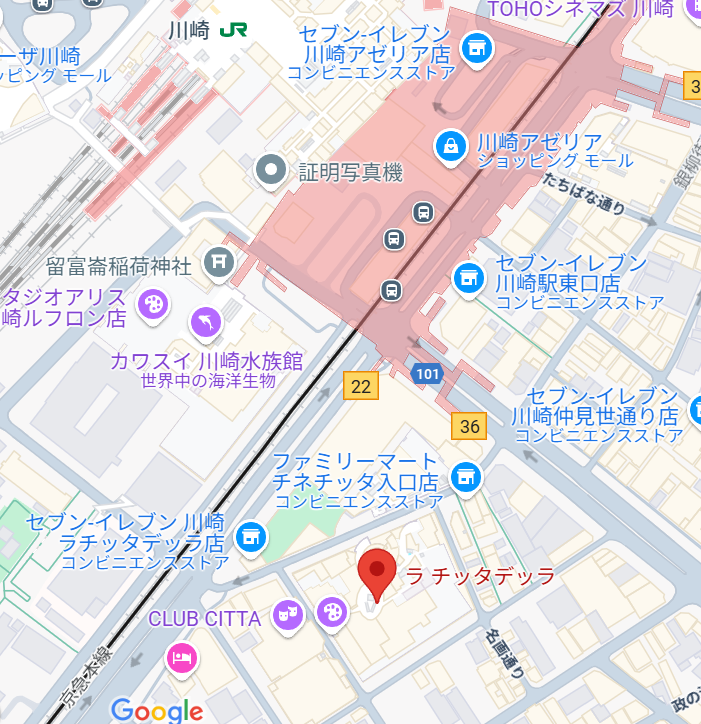Open the 川崎 JR station marker
Viewport: 701px width, 724px height.
(x=233, y=31)
